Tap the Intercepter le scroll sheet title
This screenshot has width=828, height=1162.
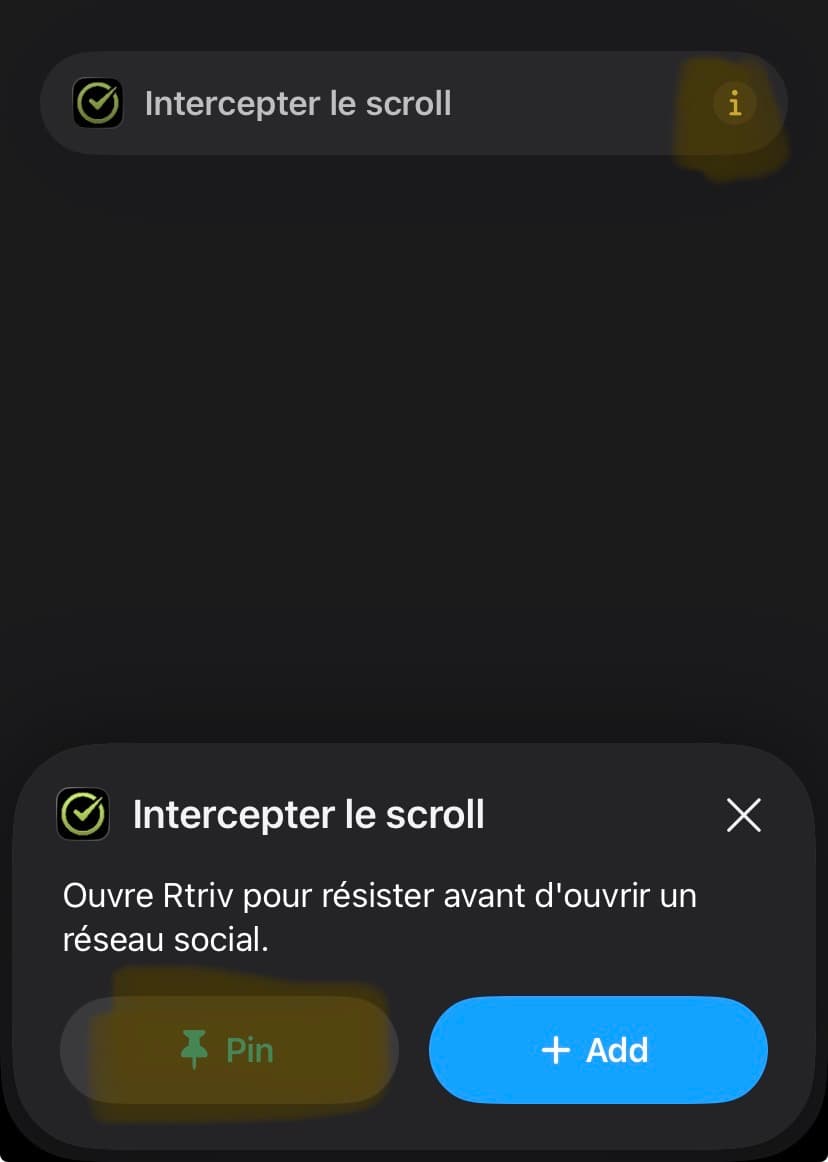pyautogui.click(x=308, y=814)
